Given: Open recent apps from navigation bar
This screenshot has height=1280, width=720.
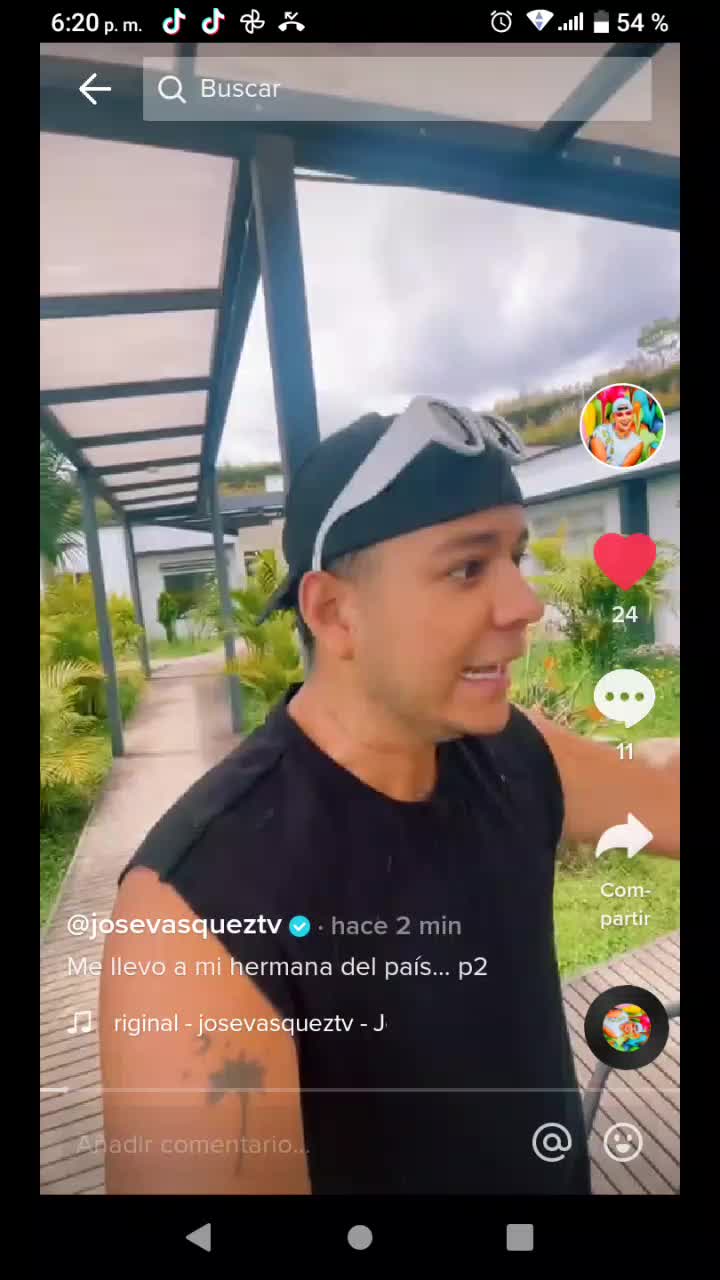Looking at the screenshot, I should pos(519,1237).
